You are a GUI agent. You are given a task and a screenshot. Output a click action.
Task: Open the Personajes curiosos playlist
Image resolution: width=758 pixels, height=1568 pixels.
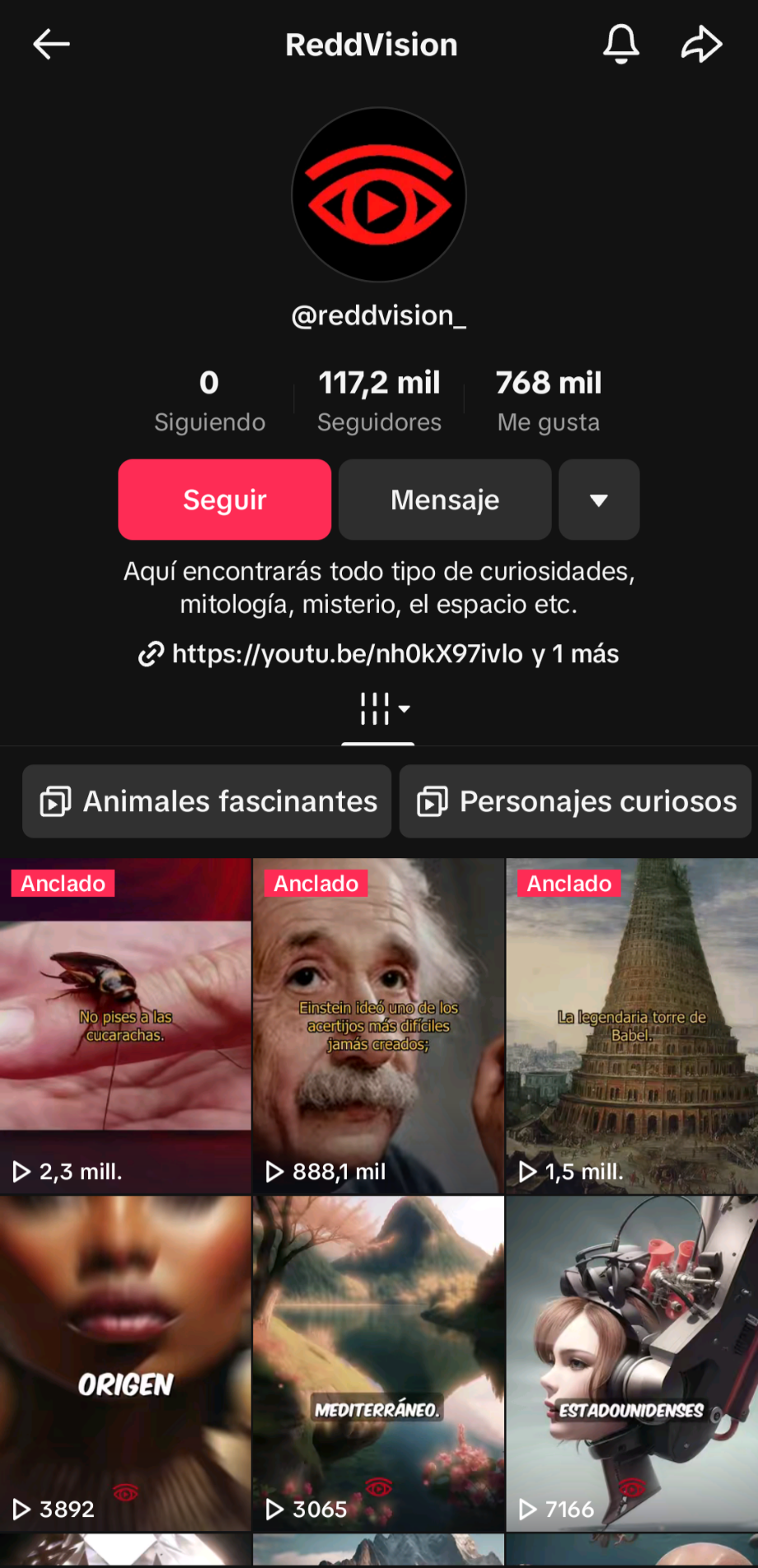(x=576, y=801)
